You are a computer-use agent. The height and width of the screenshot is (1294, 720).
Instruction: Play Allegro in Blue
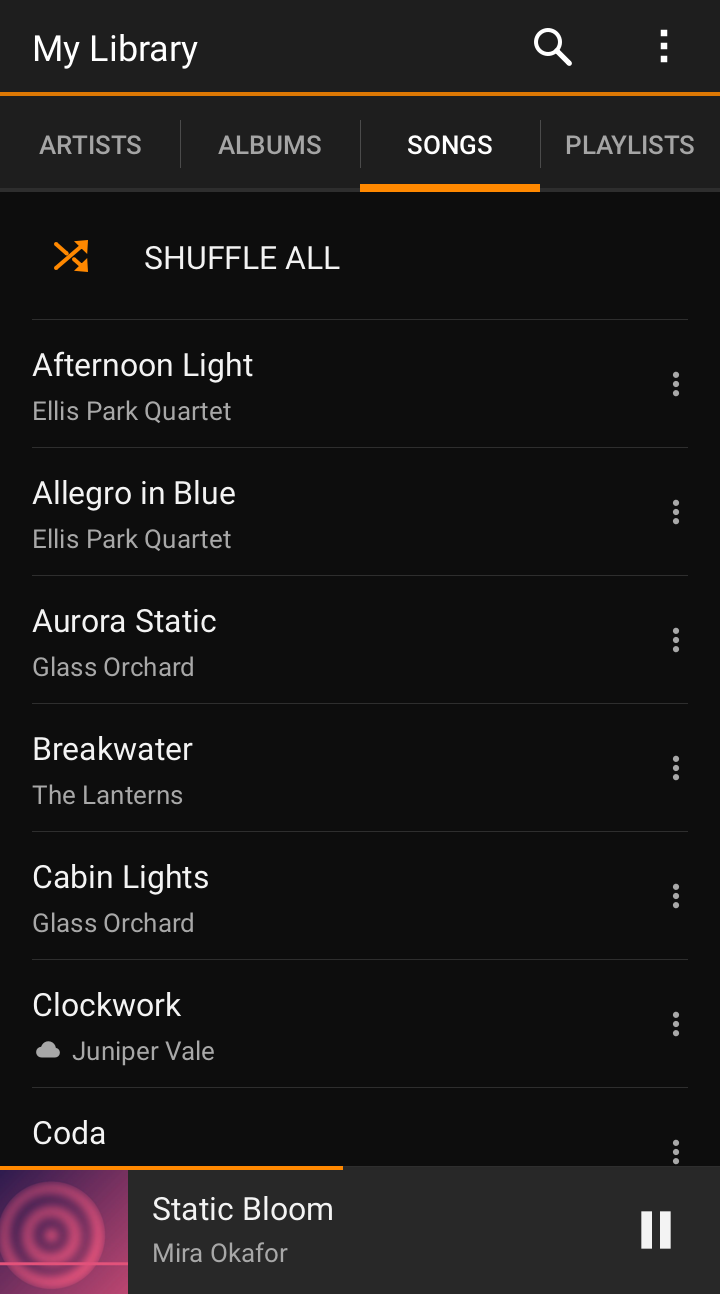(x=330, y=512)
